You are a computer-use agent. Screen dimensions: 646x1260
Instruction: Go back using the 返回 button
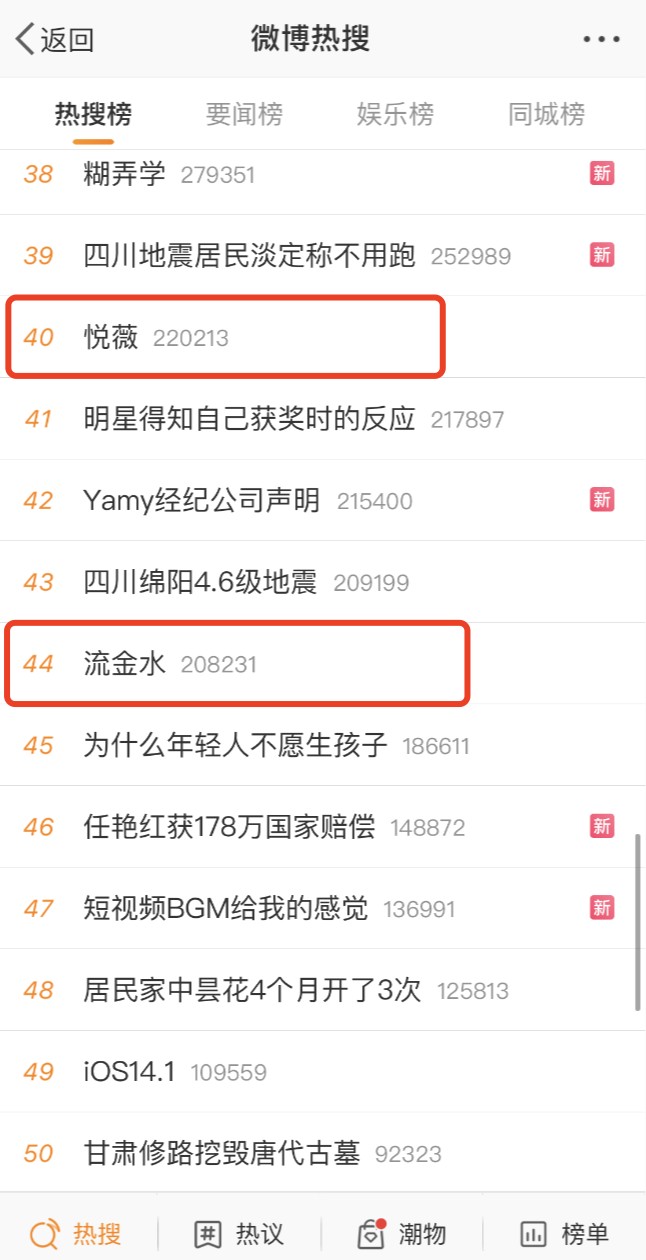point(54,40)
